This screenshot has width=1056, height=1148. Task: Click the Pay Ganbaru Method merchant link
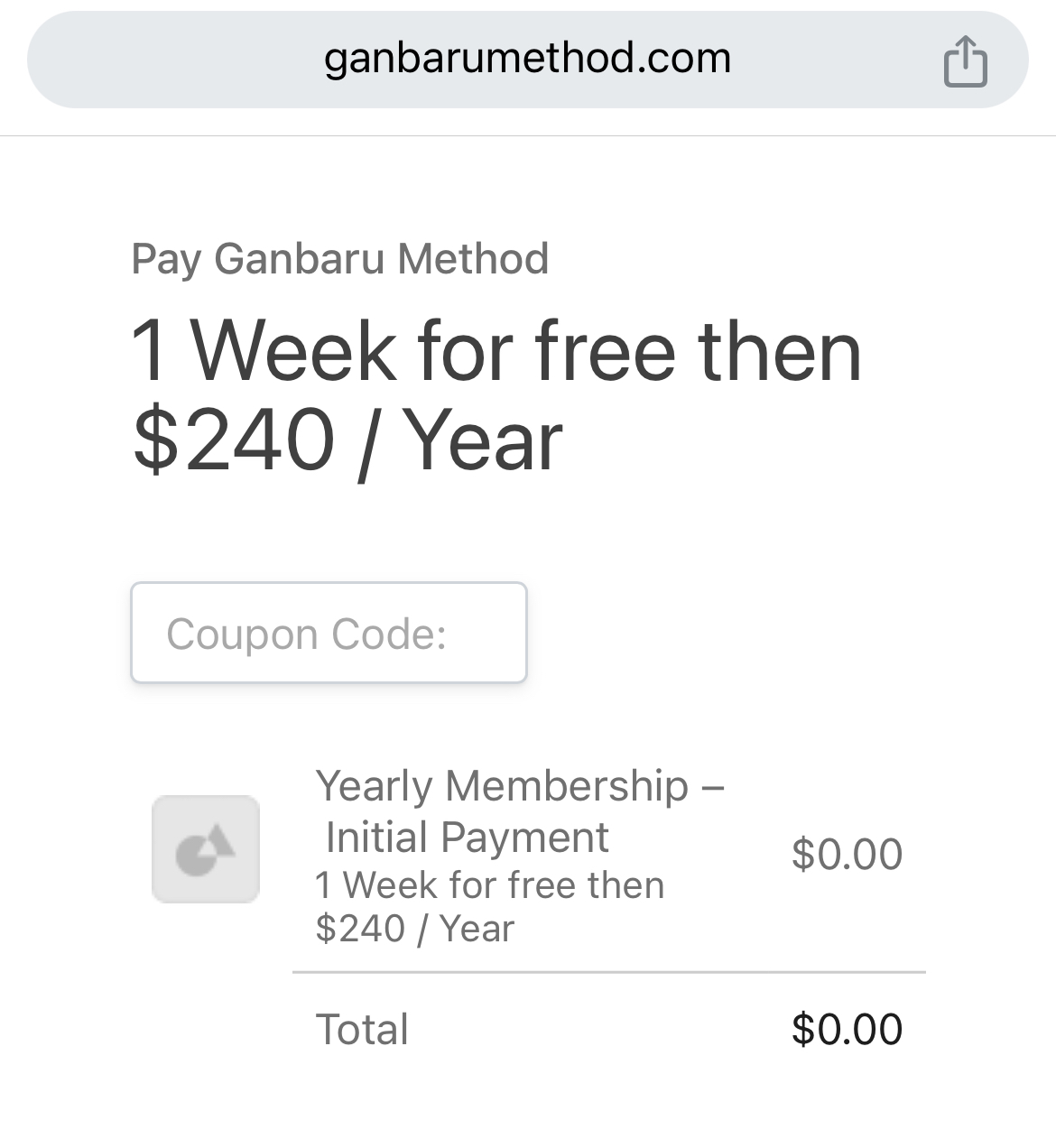pos(338,261)
